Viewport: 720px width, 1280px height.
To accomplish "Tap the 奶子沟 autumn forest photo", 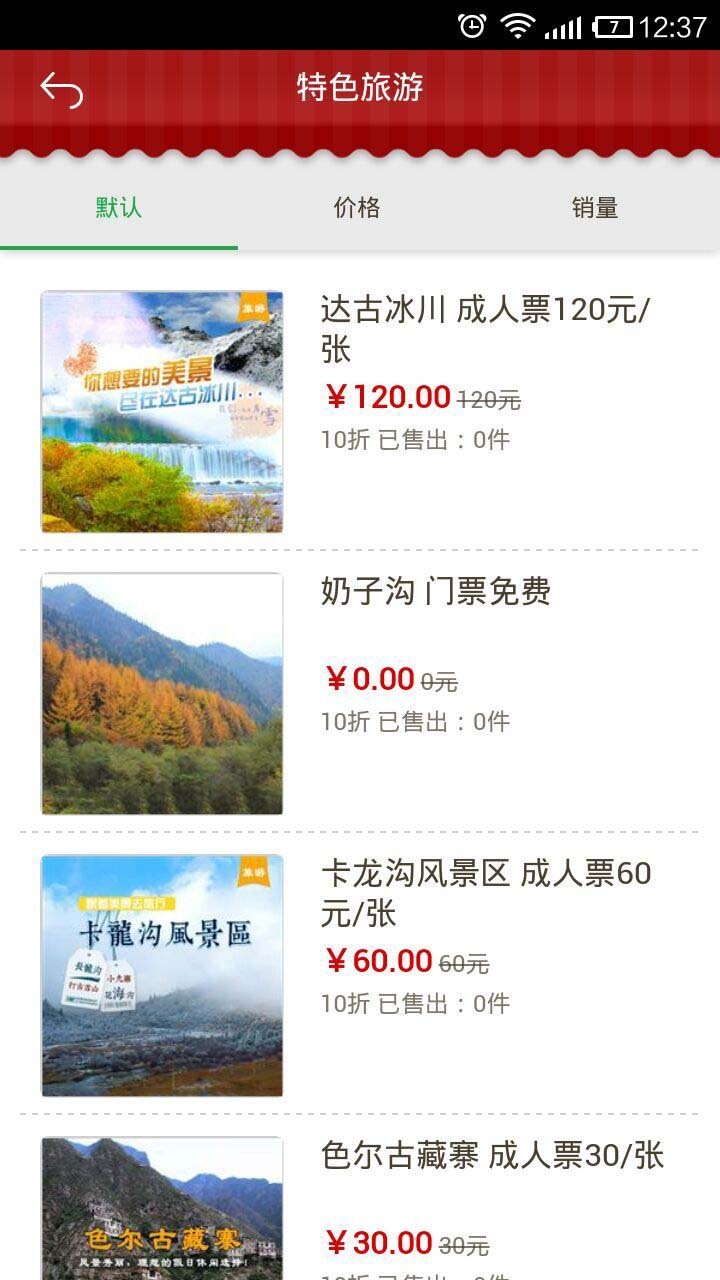I will click(x=161, y=692).
